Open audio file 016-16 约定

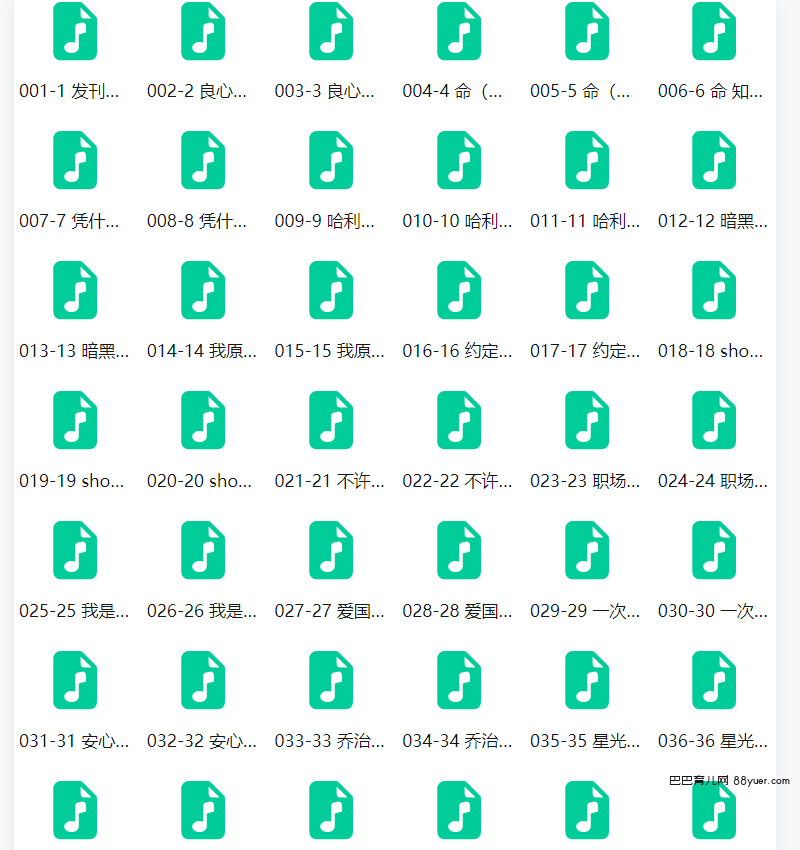(459, 290)
